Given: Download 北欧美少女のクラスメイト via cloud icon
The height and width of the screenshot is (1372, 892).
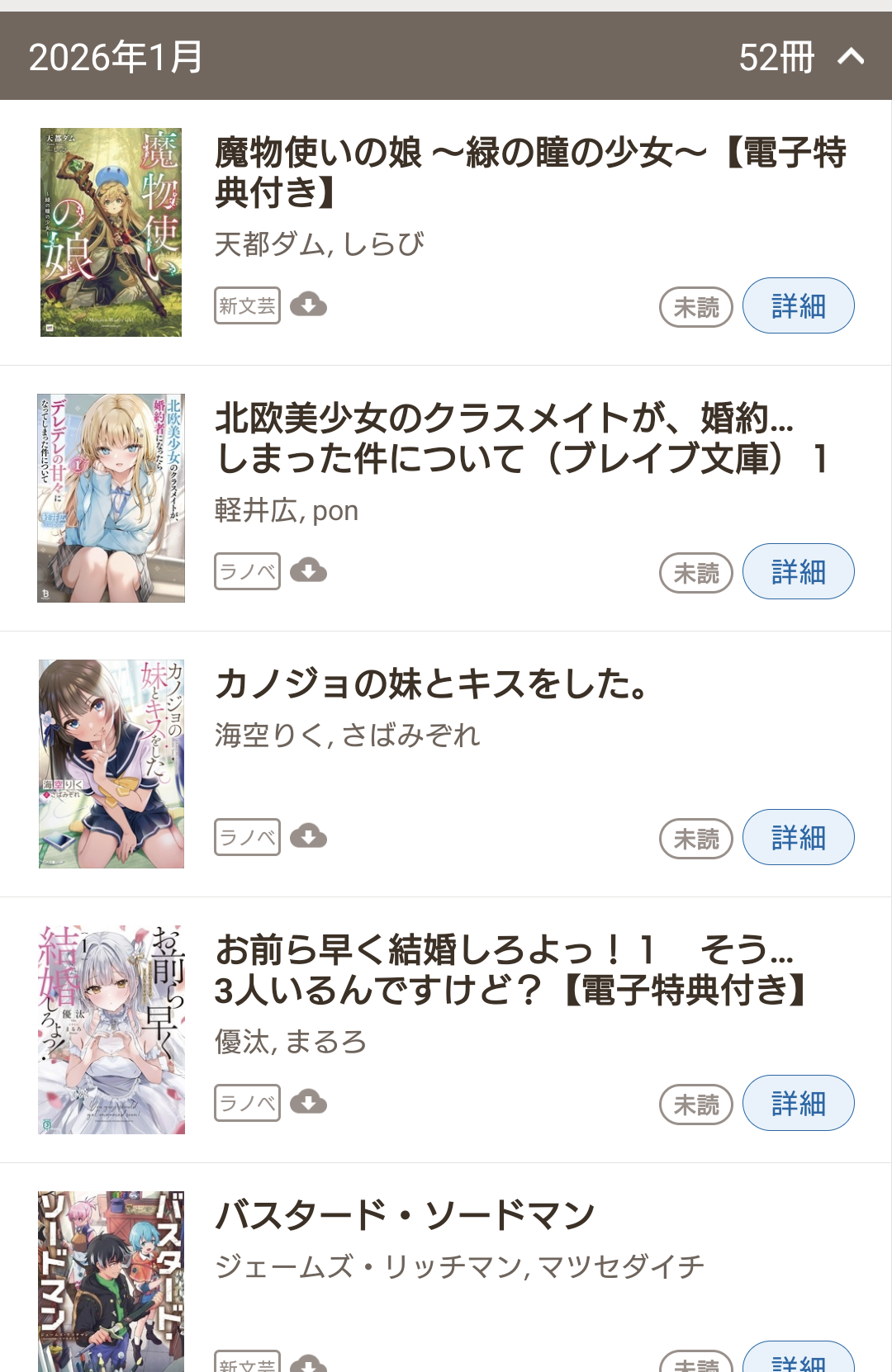Looking at the screenshot, I should (309, 570).
